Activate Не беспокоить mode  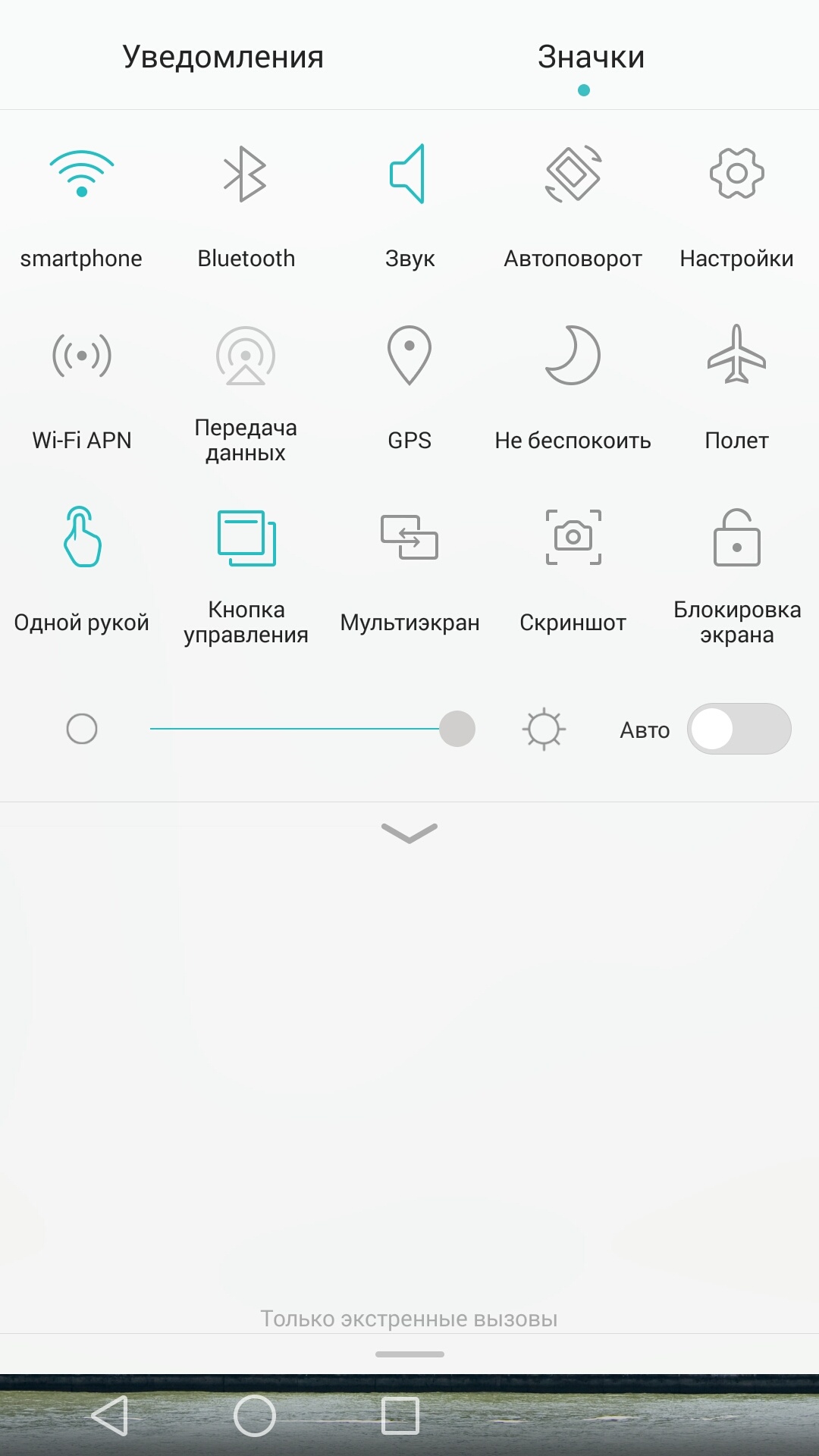pyautogui.click(x=573, y=356)
